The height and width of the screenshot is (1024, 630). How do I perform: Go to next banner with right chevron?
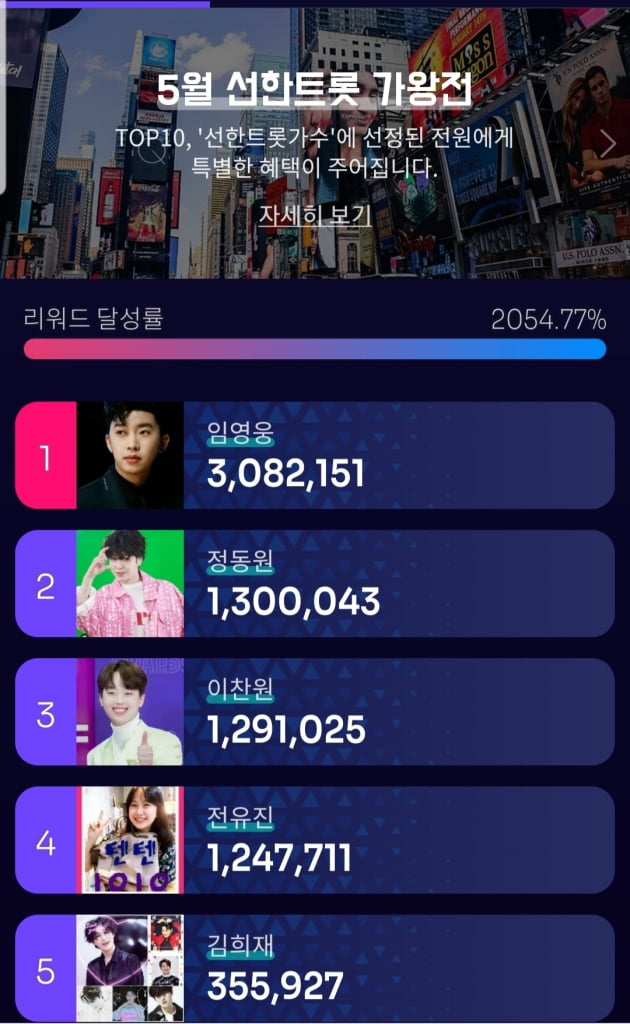click(x=607, y=143)
